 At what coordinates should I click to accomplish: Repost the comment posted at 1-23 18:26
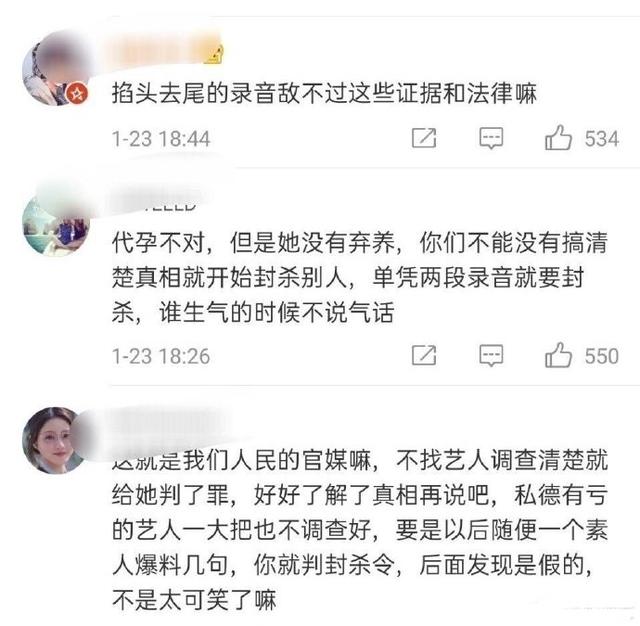[x=424, y=355]
